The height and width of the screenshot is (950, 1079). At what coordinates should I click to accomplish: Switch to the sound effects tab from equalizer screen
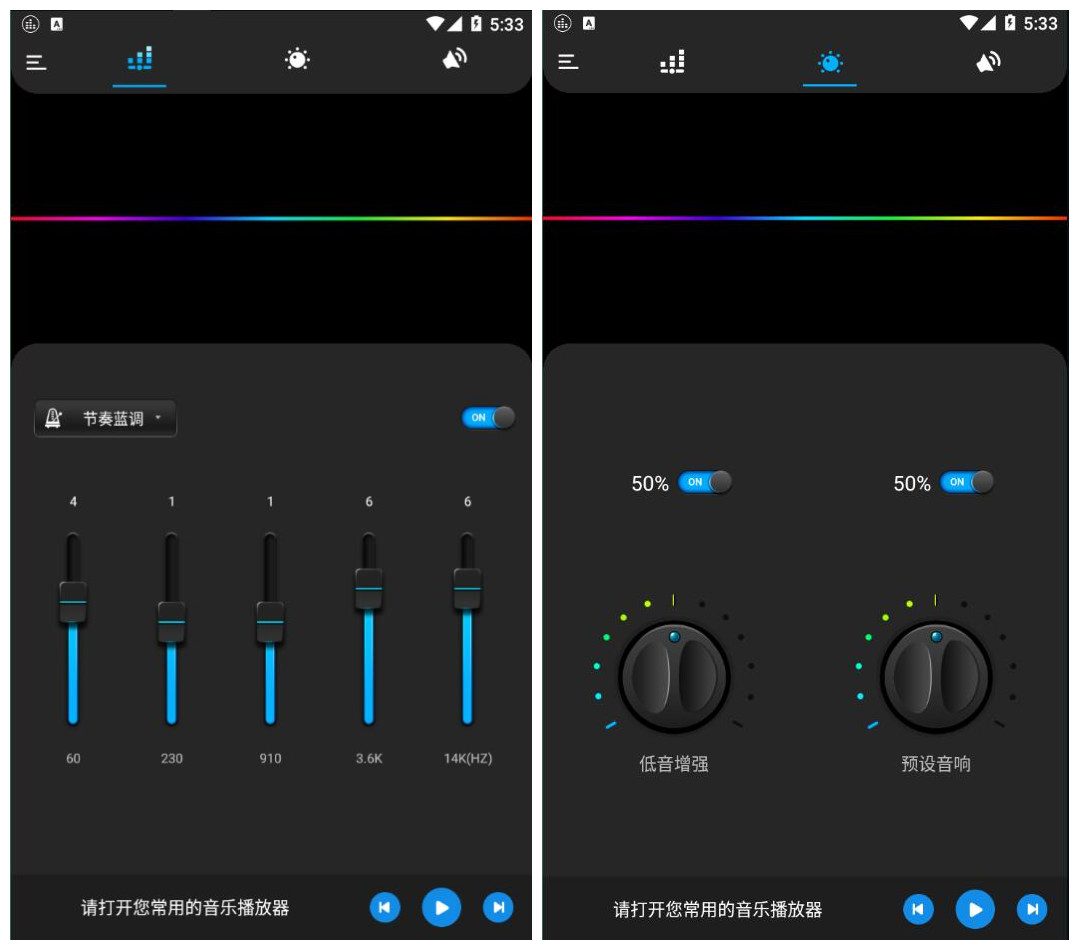click(297, 61)
